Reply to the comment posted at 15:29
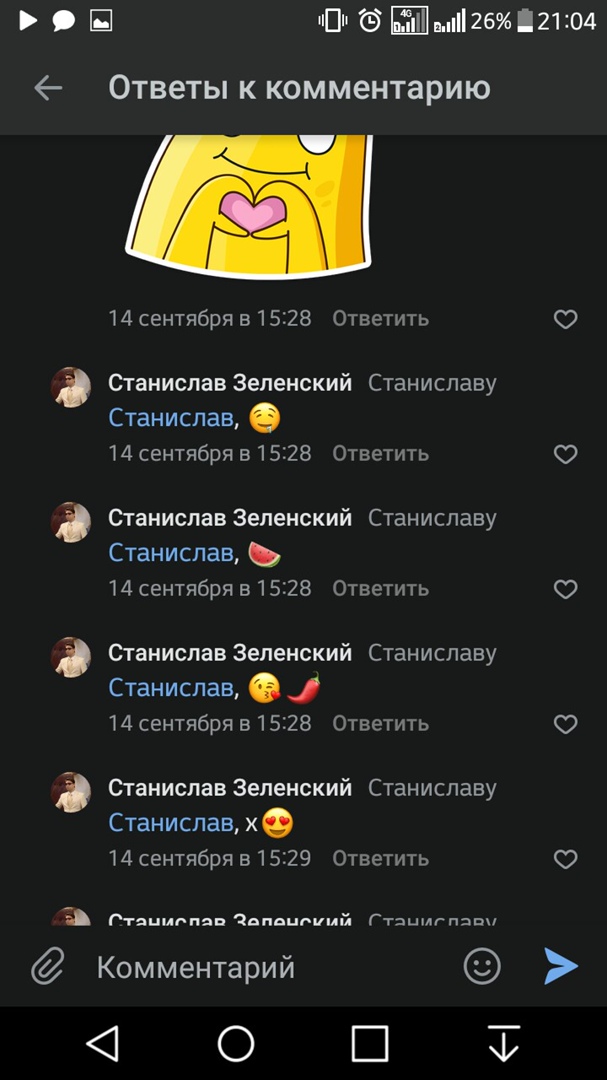The width and height of the screenshot is (607, 1080). tap(380, 858)
